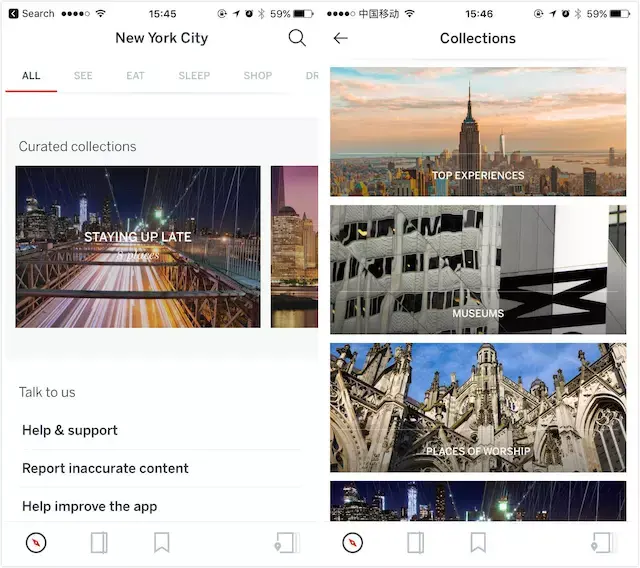Image resolution: width=640 pixels, height=568 pixels.
Task: Select the ALL tab
Action: 31,76
